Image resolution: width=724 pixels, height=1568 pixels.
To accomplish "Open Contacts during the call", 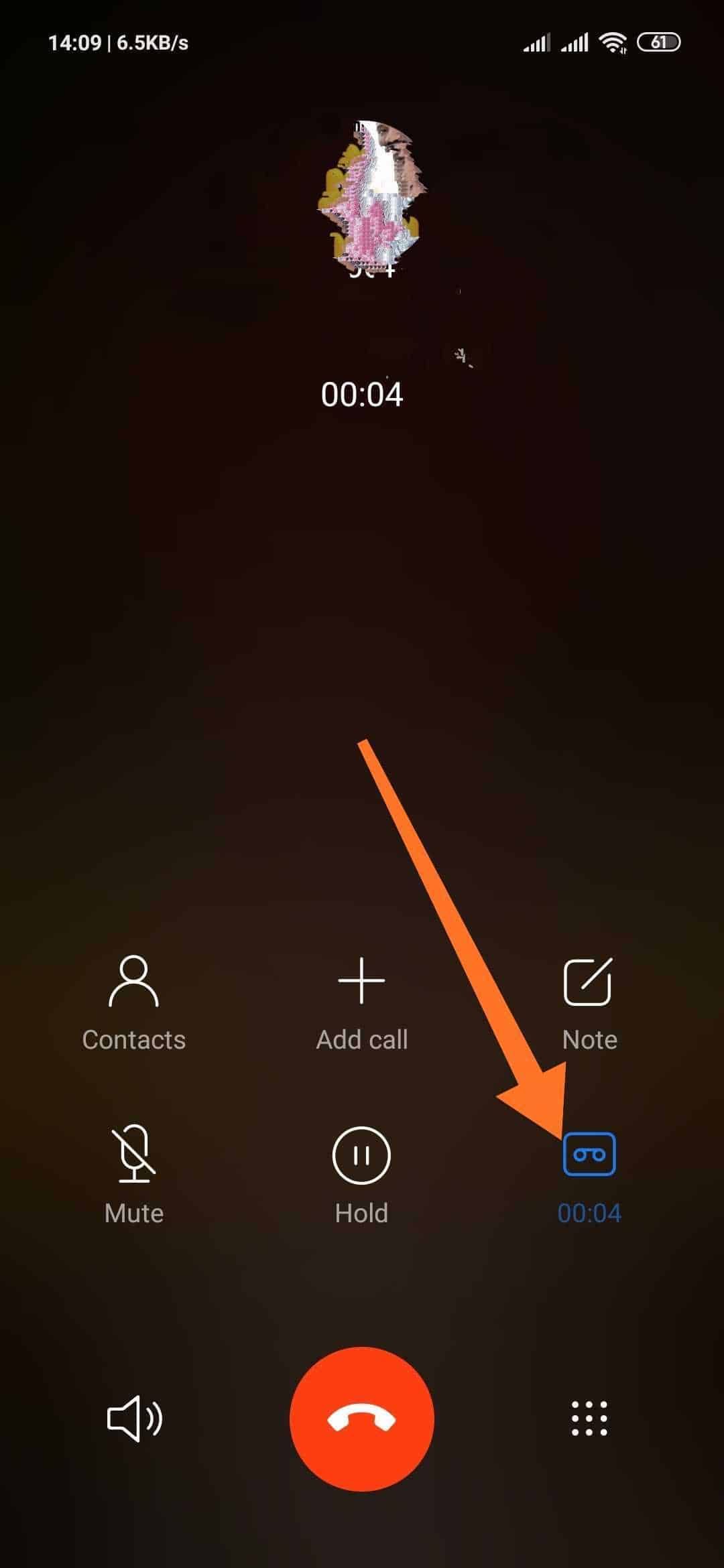I will (133, 1003).
